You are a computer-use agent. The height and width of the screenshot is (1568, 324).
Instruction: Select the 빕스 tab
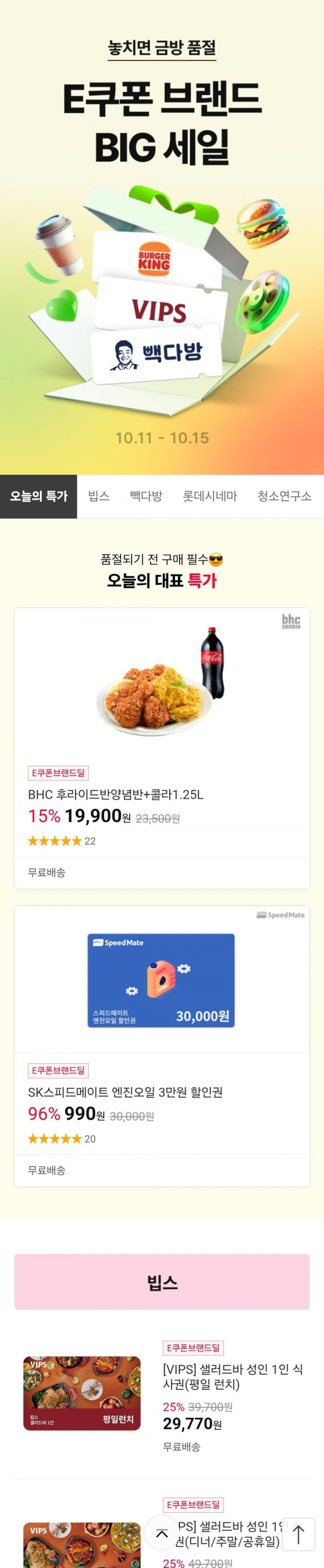(99, 496)
